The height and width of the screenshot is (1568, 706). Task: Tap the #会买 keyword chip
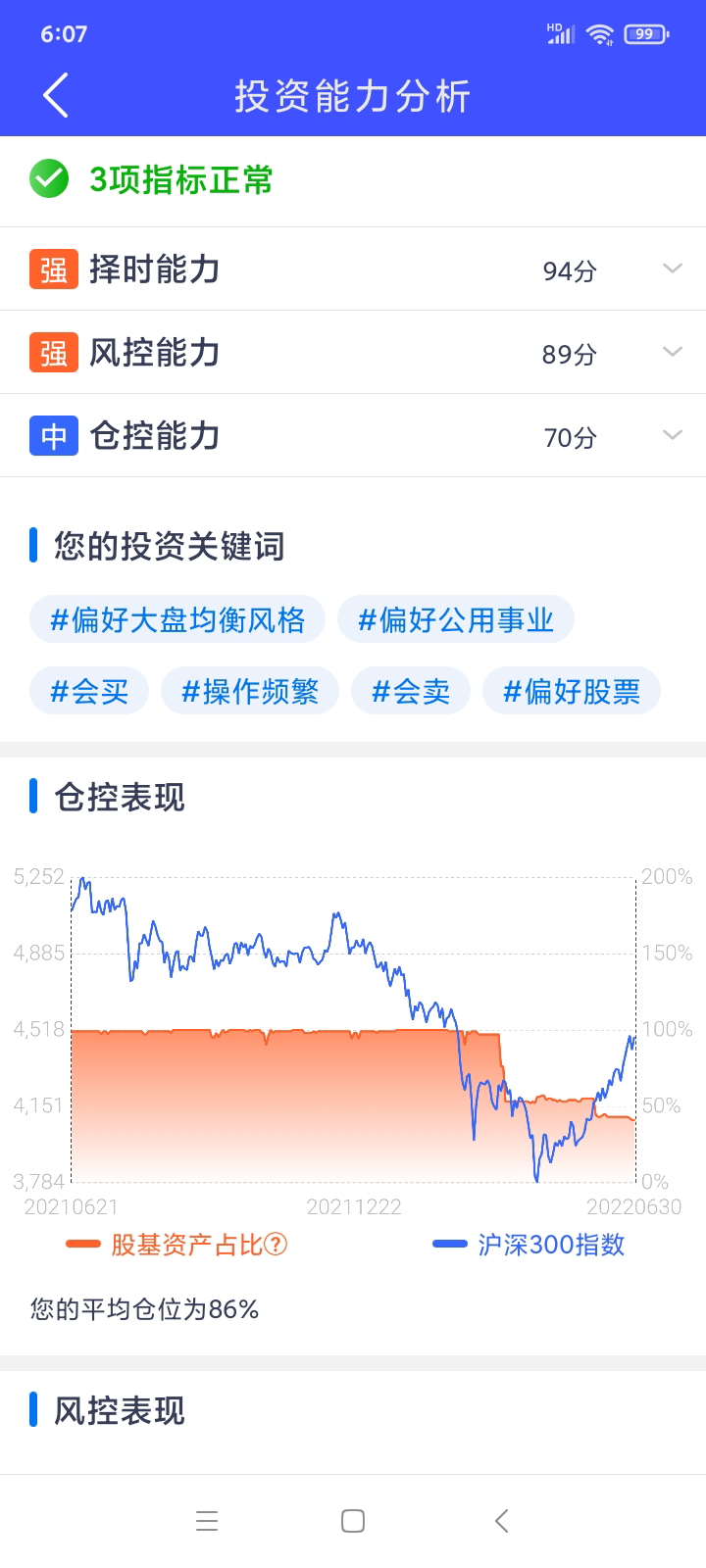[x=89, y=691]
